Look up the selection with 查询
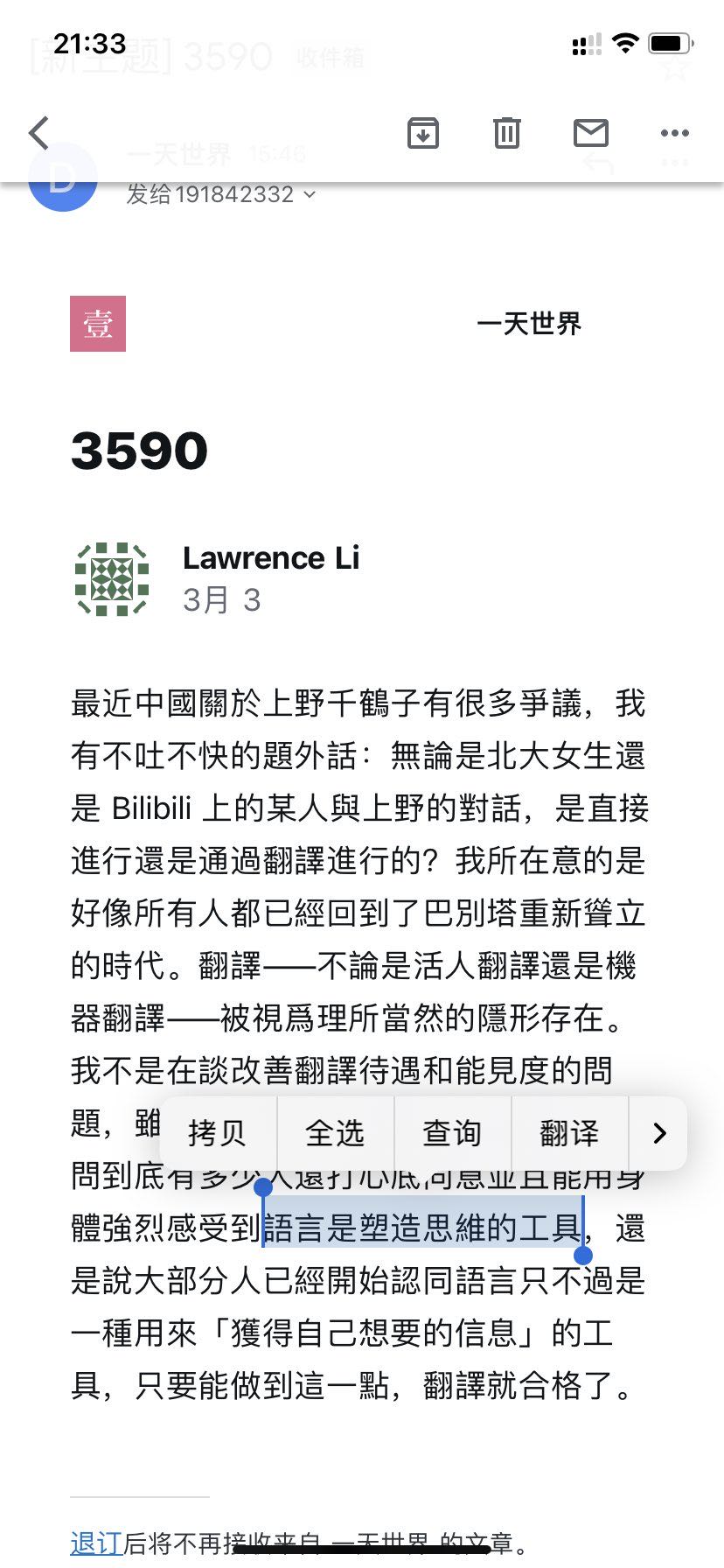The width and height of the screenshot is (724, 1568). [453, 1133]
